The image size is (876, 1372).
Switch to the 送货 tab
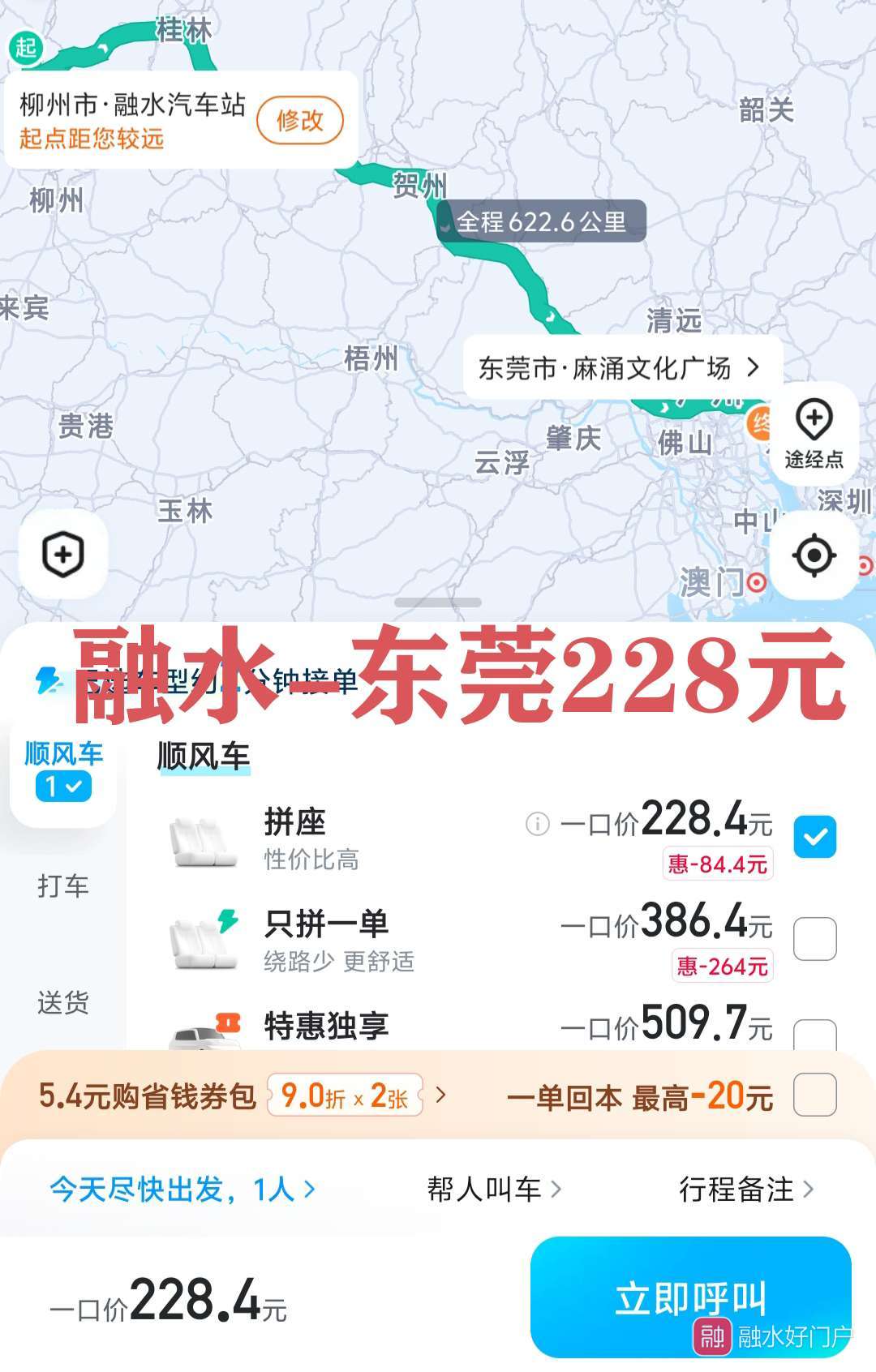point(63,1003)
